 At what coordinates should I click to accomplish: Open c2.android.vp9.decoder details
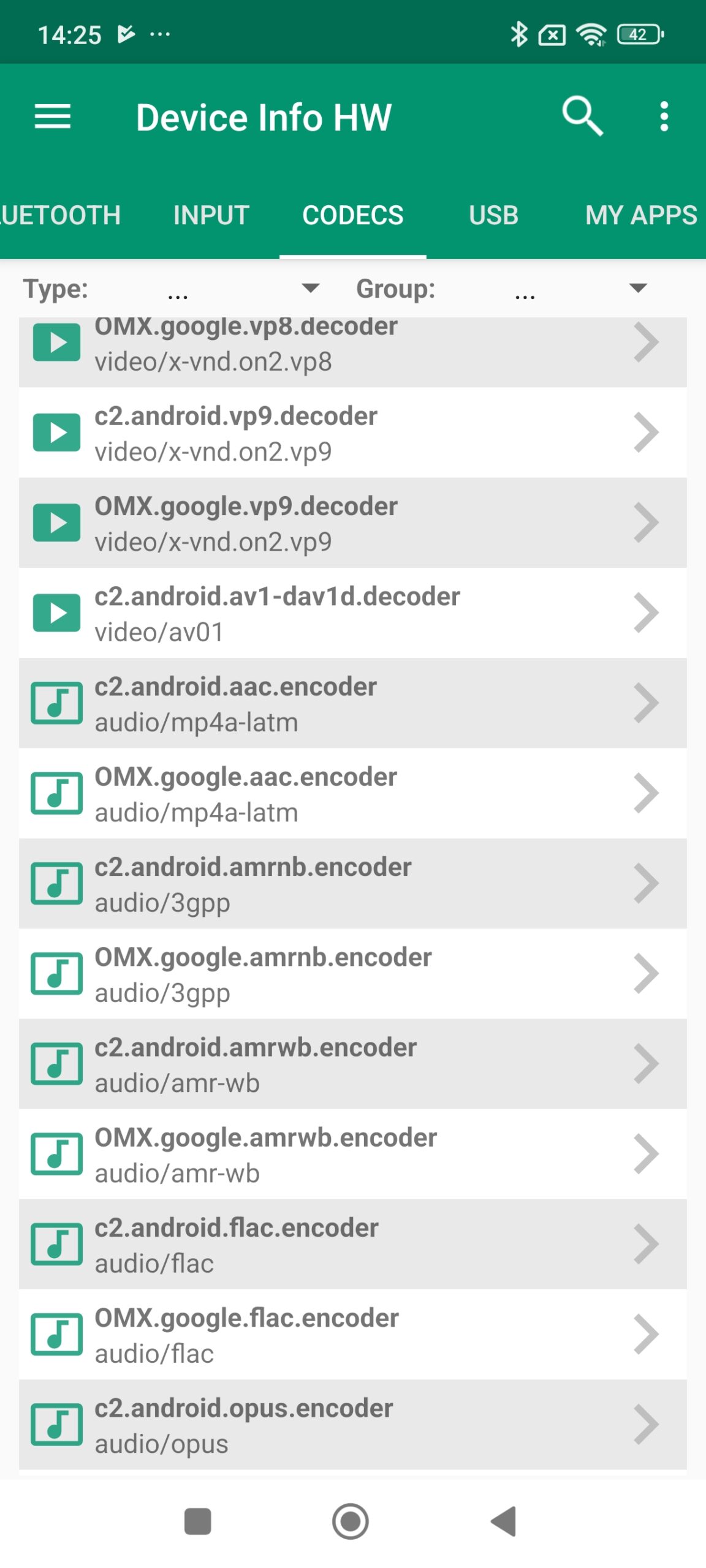coord(352,433)
